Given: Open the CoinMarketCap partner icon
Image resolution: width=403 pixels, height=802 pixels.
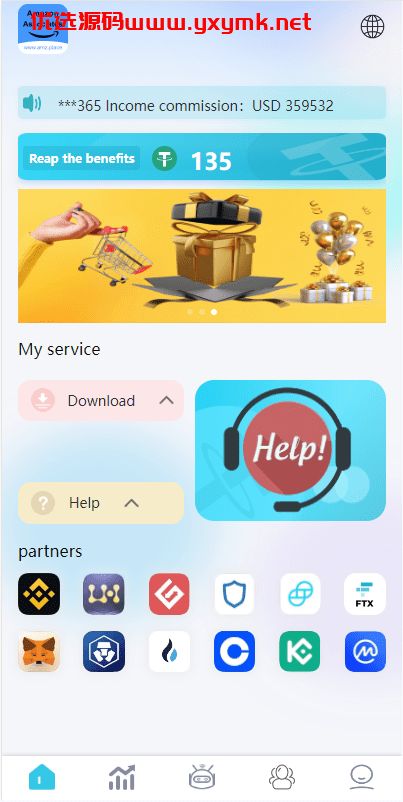Looking at the screenshot, I should (x=365, y=651).
